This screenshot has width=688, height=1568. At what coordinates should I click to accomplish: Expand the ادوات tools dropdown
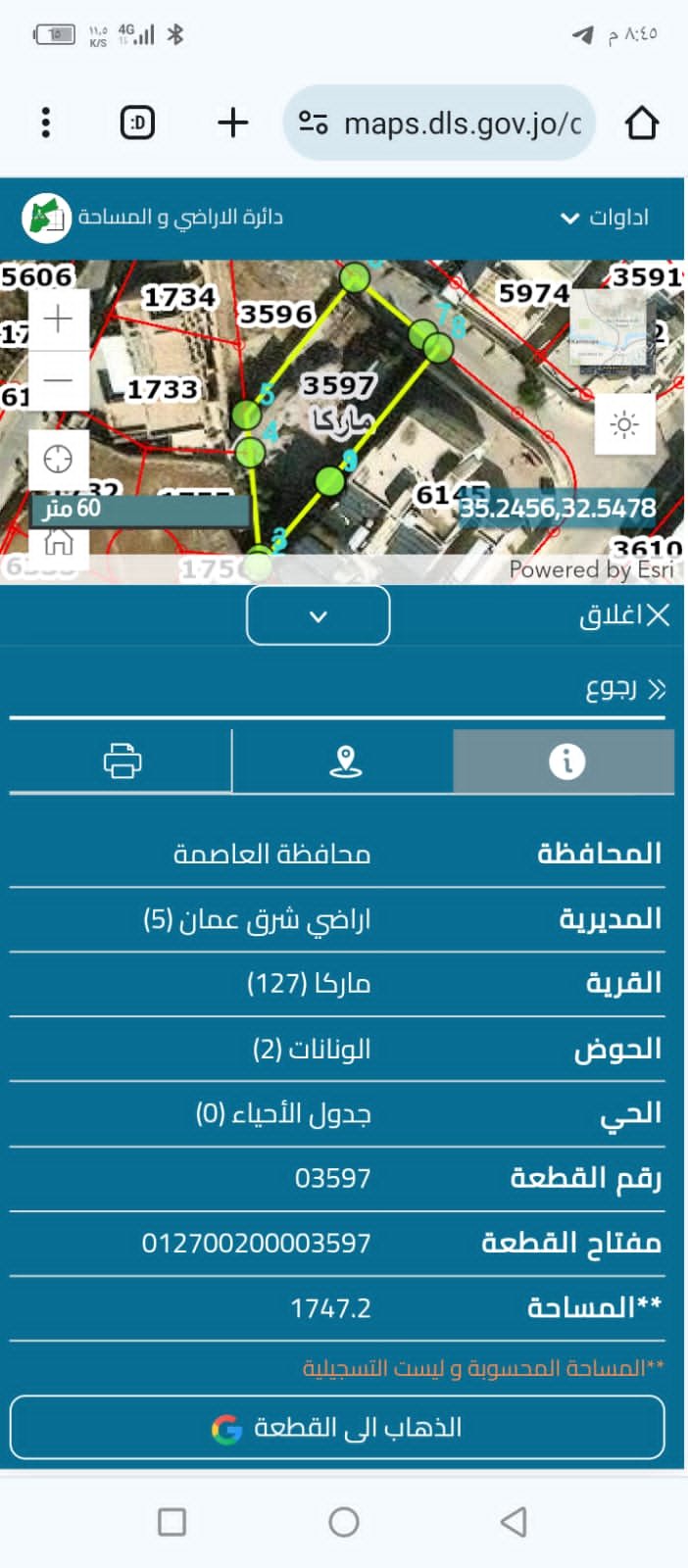point(605,218)
